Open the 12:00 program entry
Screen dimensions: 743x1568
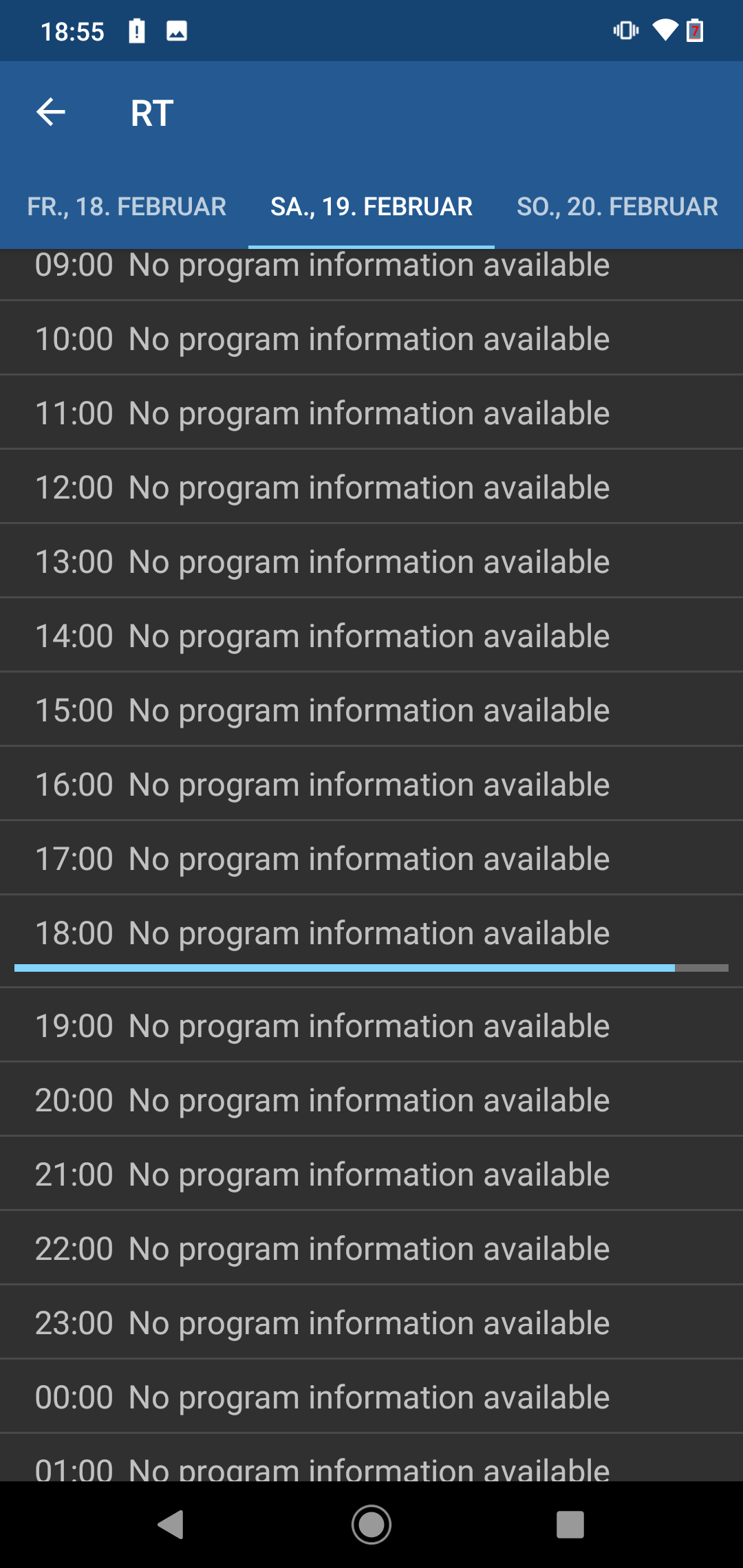[x=371, y=488]
